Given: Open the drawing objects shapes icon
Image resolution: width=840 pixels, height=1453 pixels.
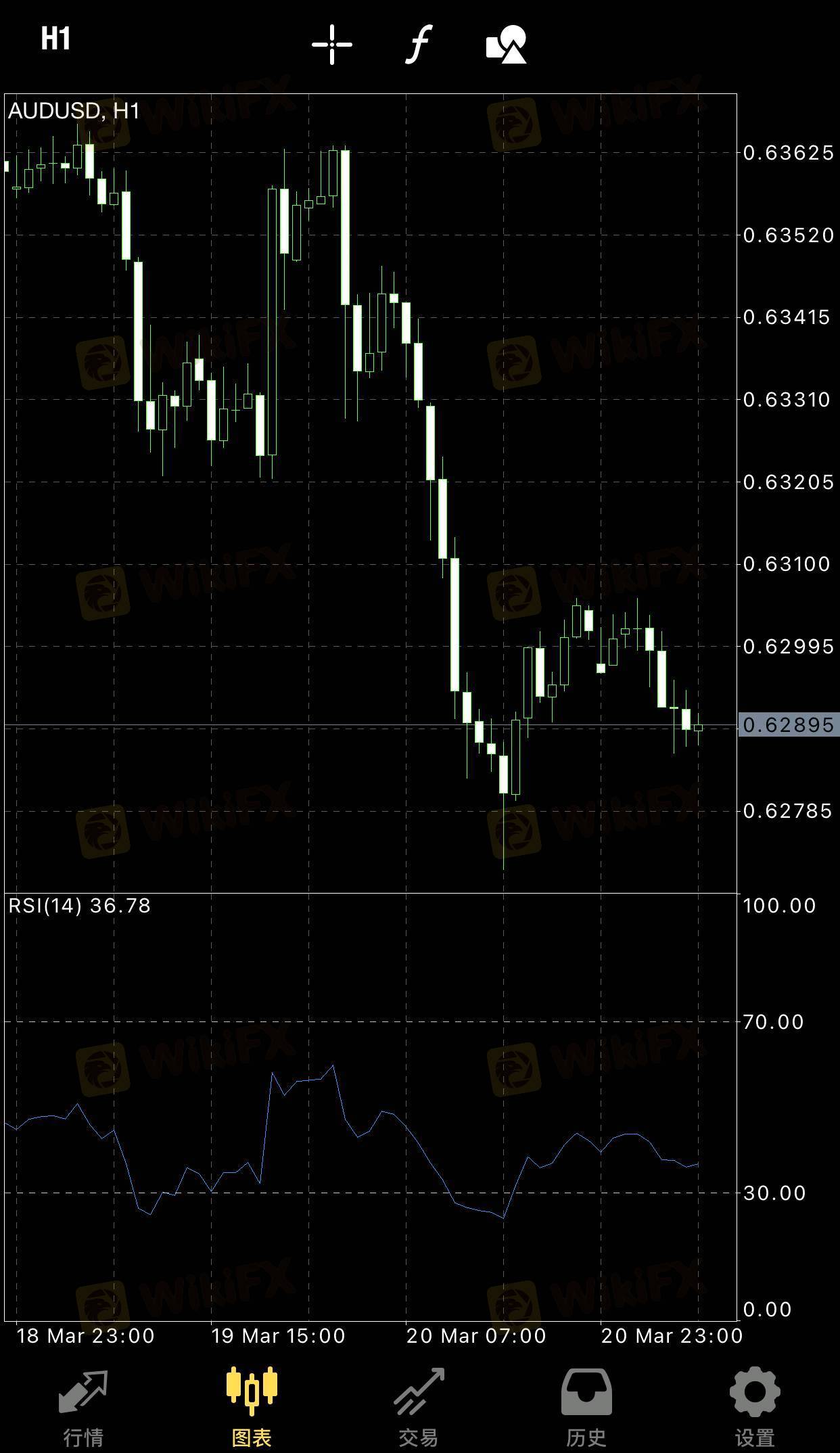Looking at the screenshot, I should pos(507,45).
